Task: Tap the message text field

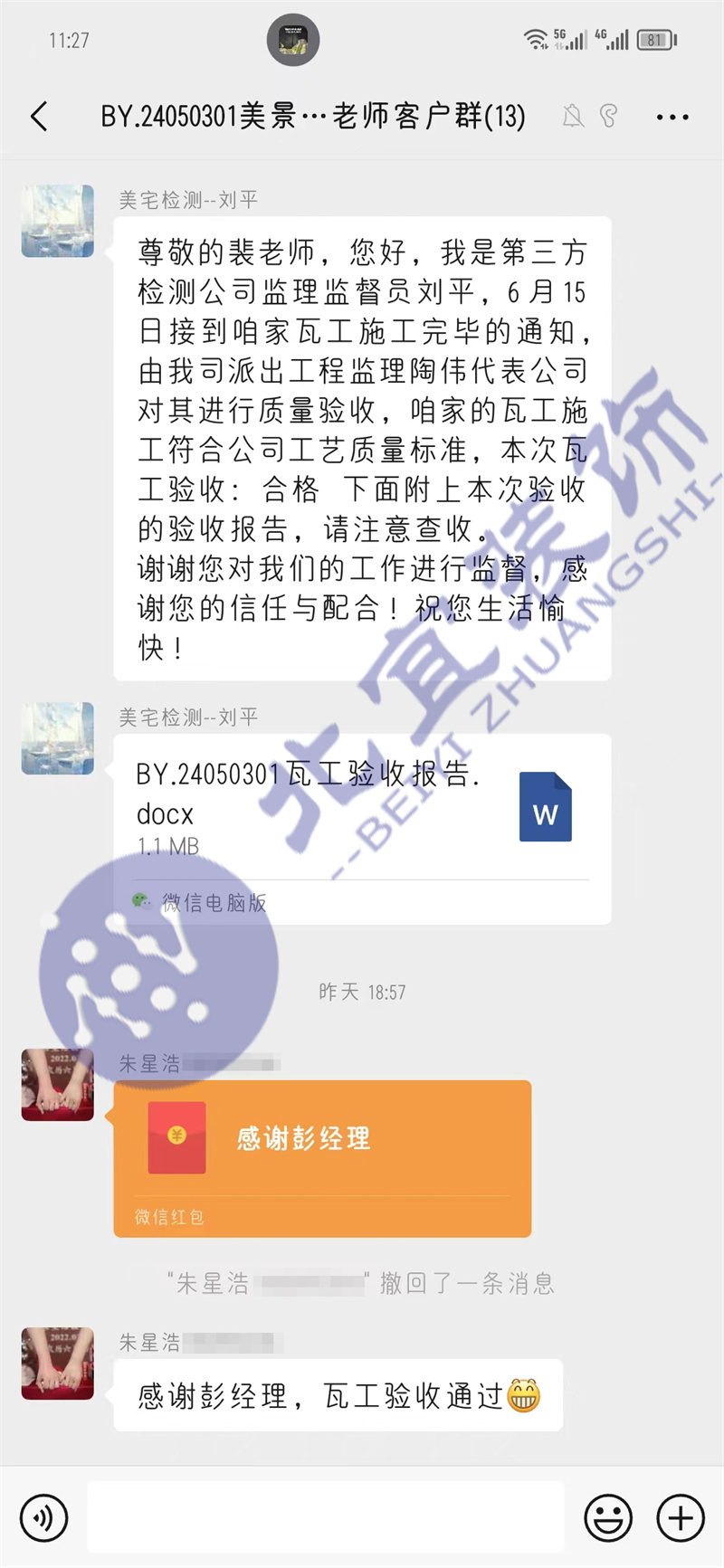Action: click(x=326, y=1517)
